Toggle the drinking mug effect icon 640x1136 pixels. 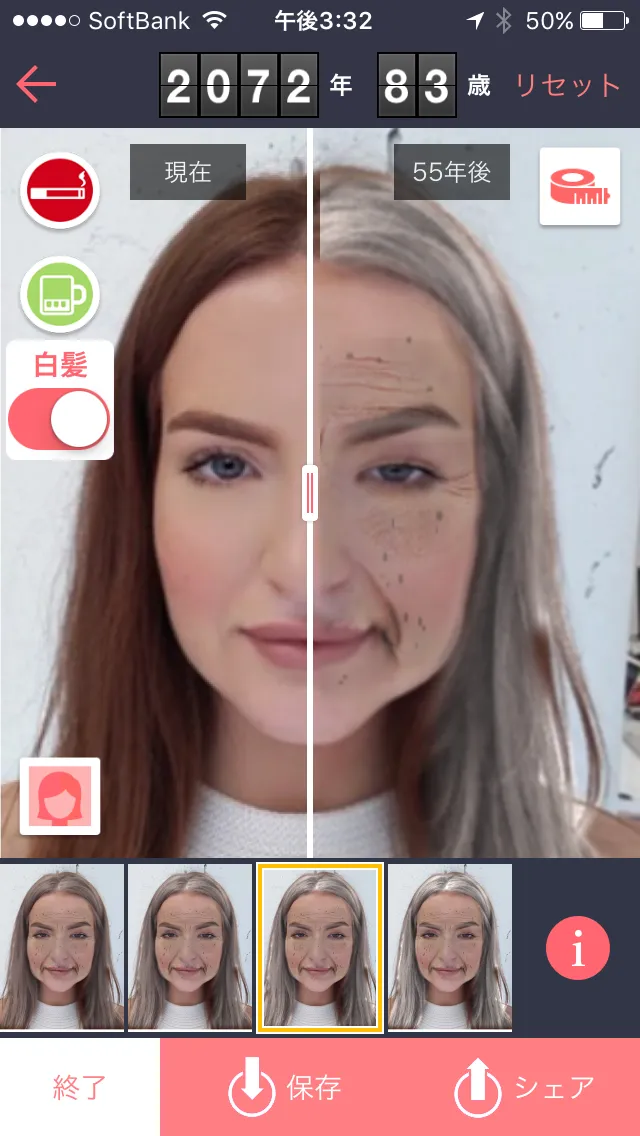click(x=60, y=294)
